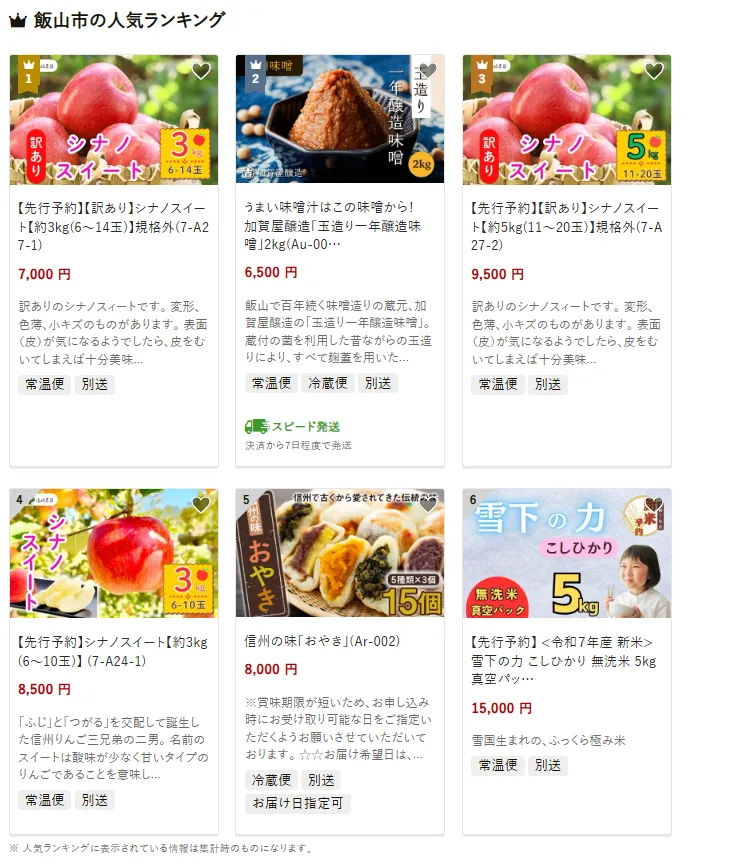Image resolution: width=736 pixels, height=867 pixels.
Task: Open the 雪下の力 こしひかり 5kg card
Action: 566,660
